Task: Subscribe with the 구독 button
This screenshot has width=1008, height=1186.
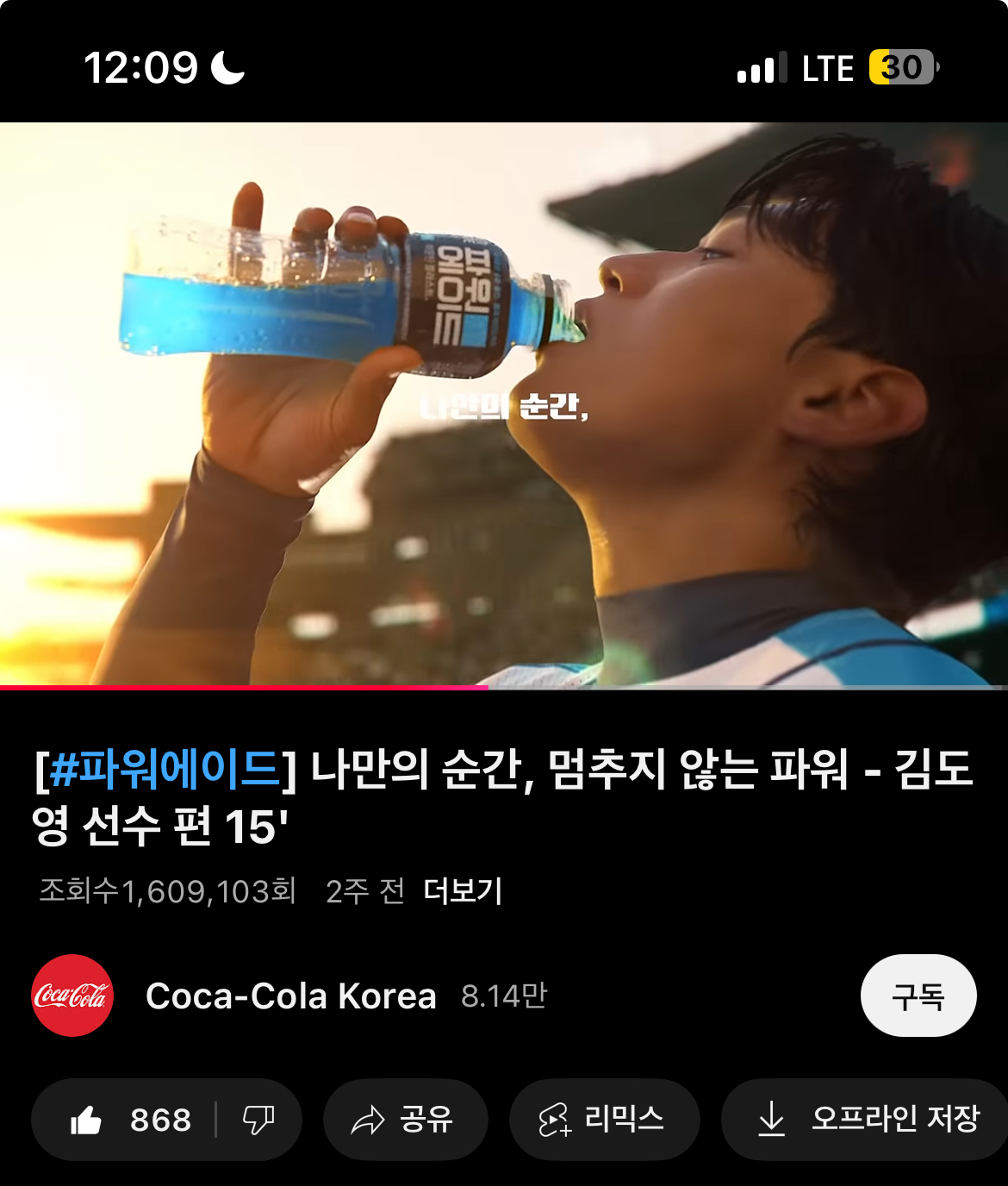Action: 918,996
